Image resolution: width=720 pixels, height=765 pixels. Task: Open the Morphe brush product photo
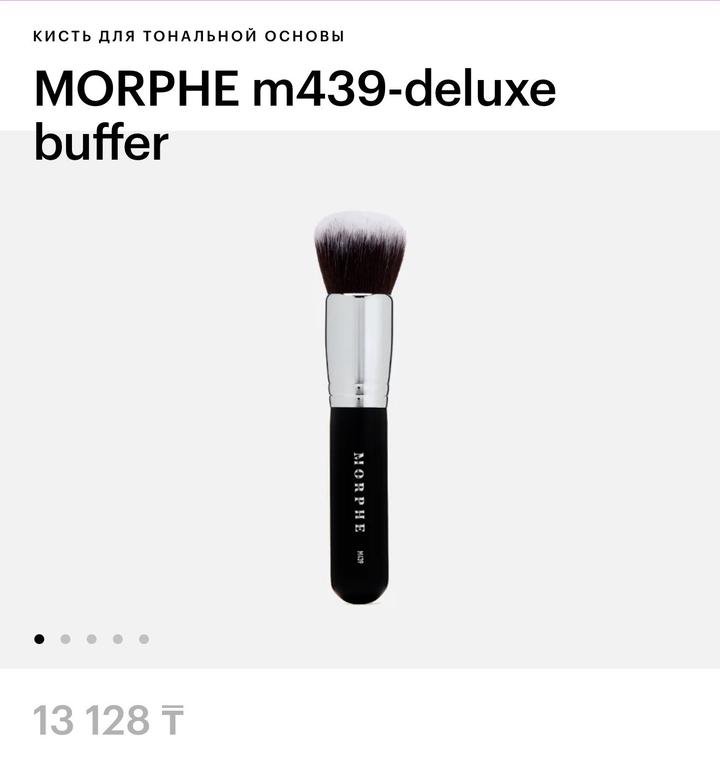359,410
